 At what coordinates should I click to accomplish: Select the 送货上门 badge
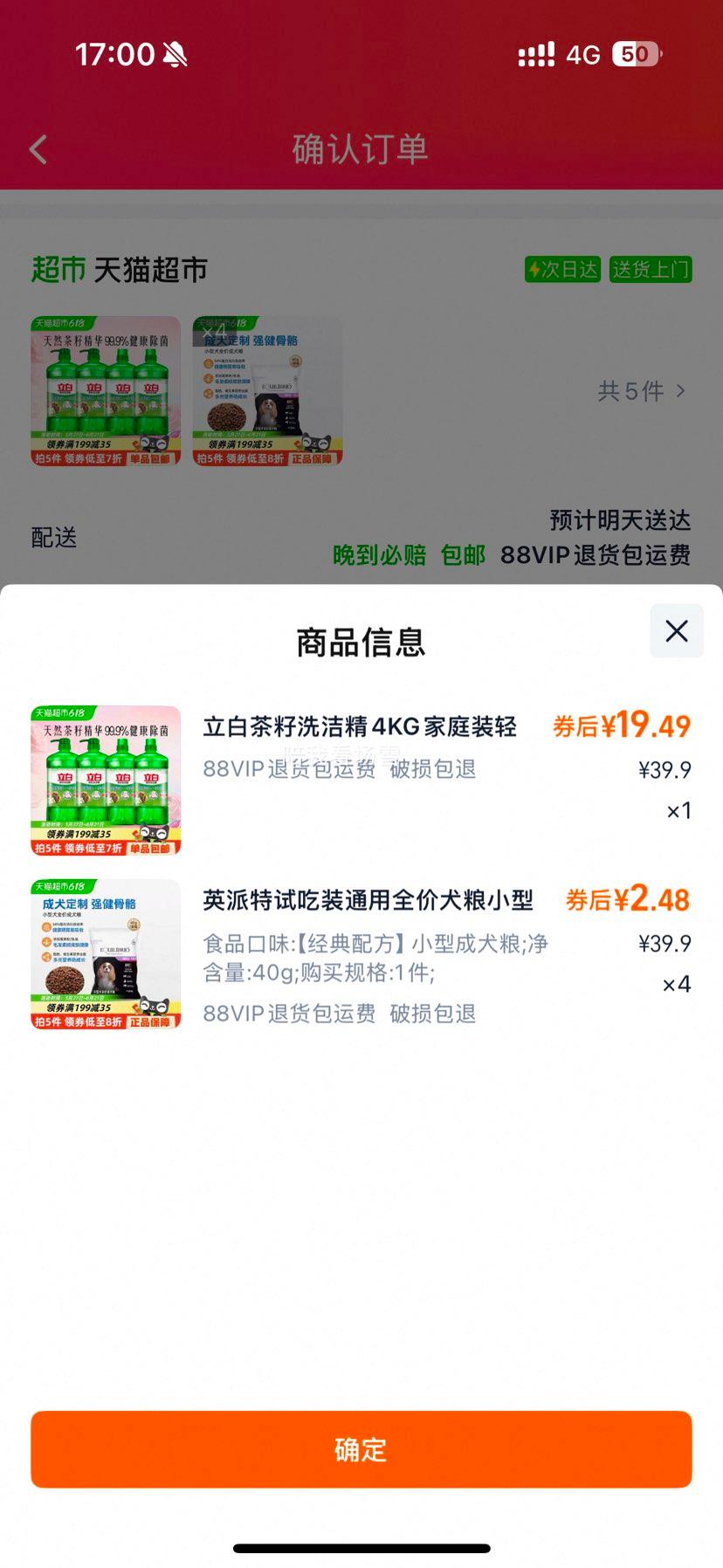[x=650, y=270]
